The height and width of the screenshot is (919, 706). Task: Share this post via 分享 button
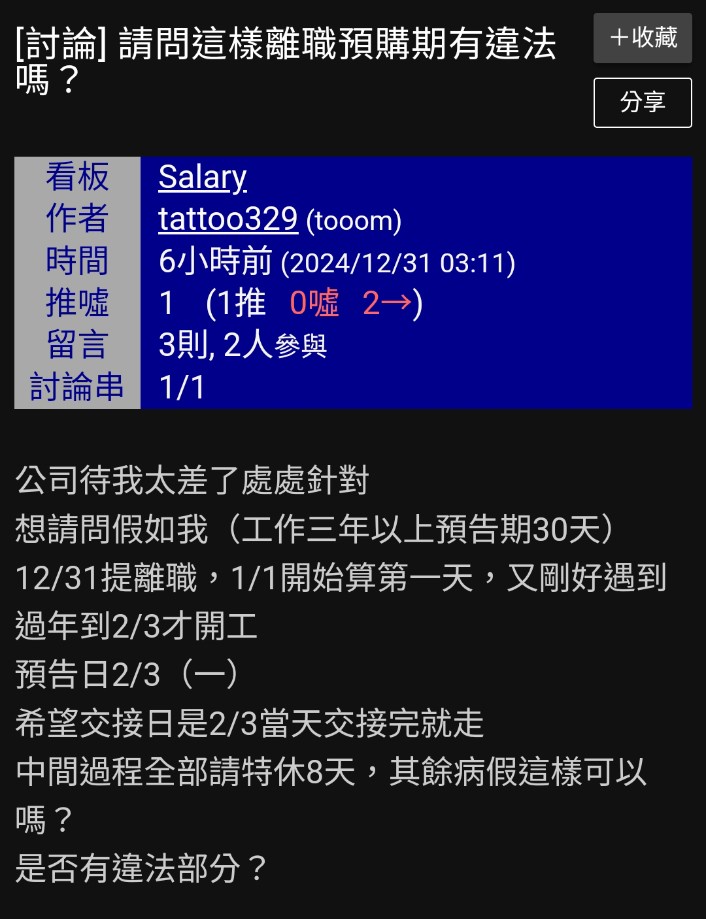coord(642,102)
